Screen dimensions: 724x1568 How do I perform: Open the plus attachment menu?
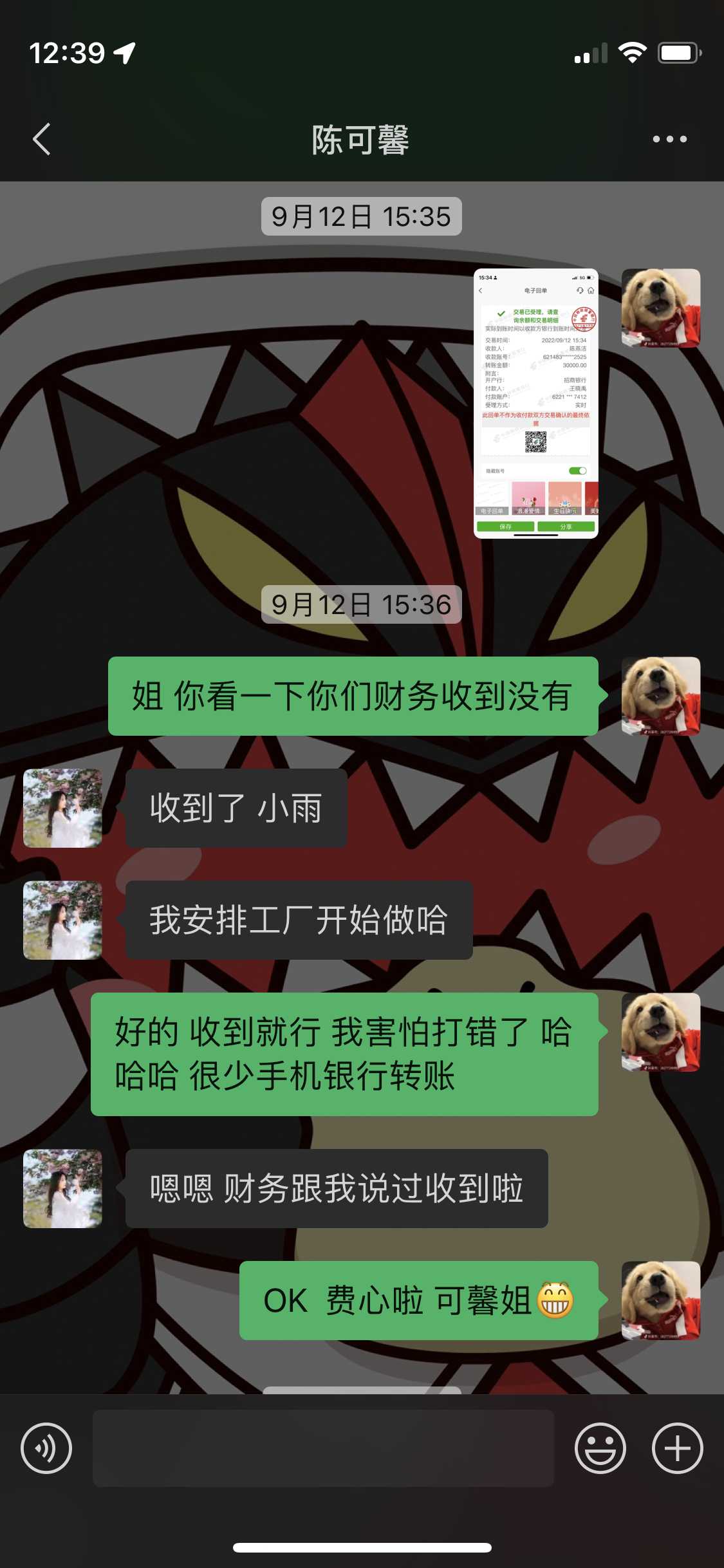[x=677, y=1448]
